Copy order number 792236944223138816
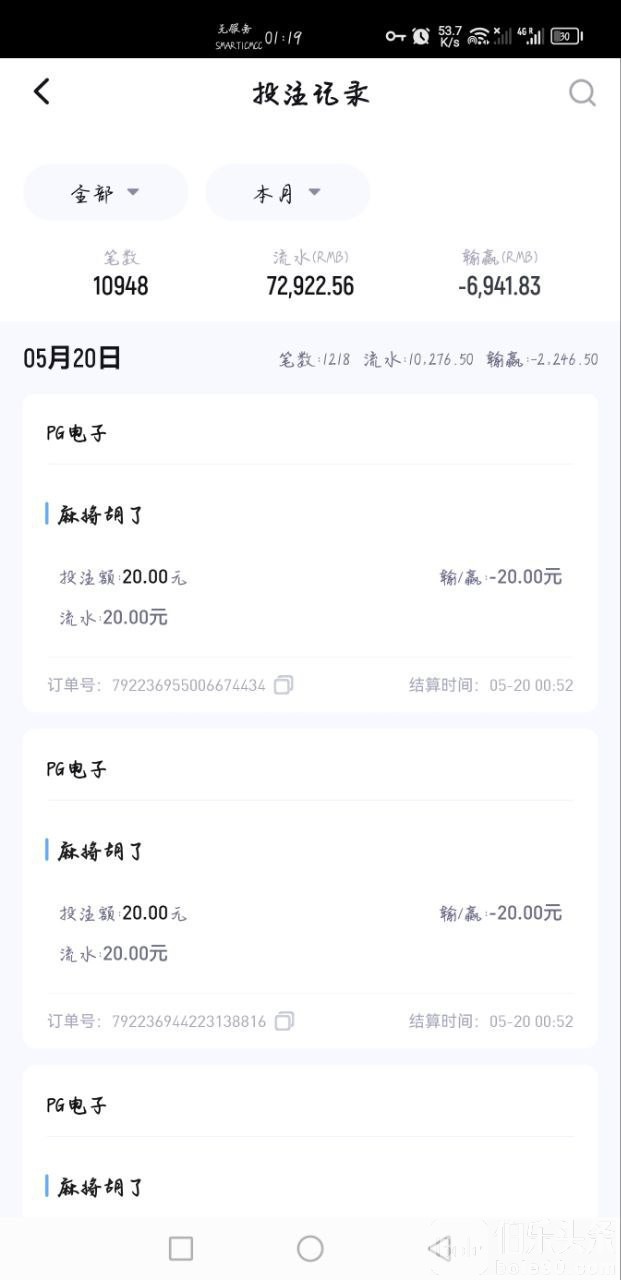This screenshot has height=1280, width=621. (x=284, y=1021)
